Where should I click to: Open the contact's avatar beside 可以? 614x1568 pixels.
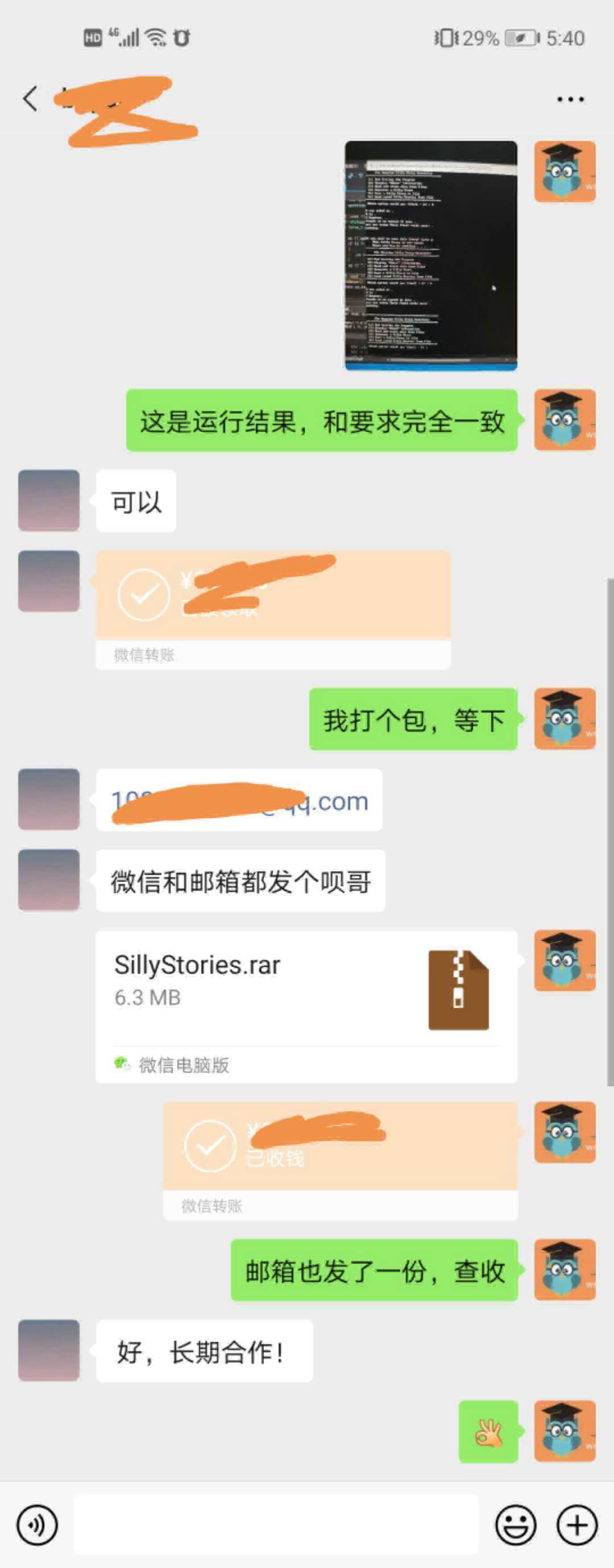pyautogui.click(x=49, y=500)
